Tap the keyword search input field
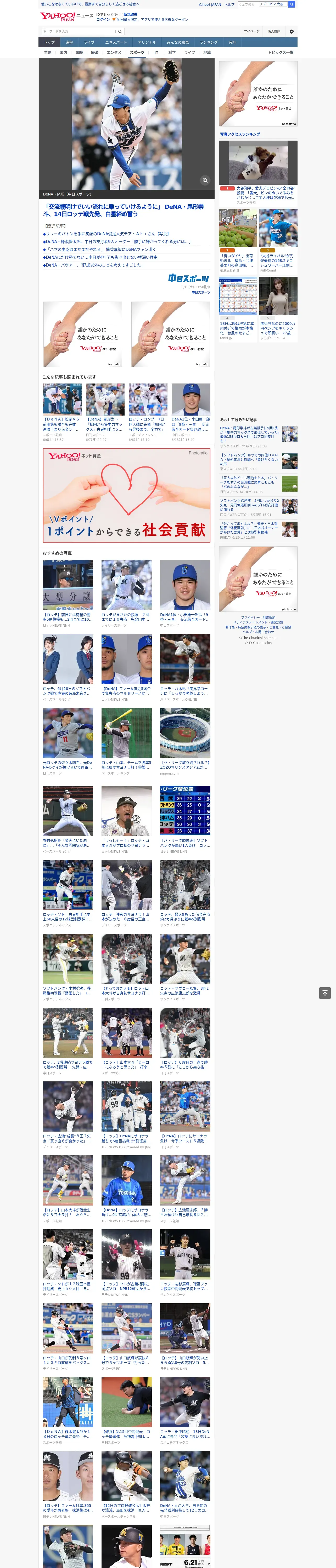 point(79,31)
